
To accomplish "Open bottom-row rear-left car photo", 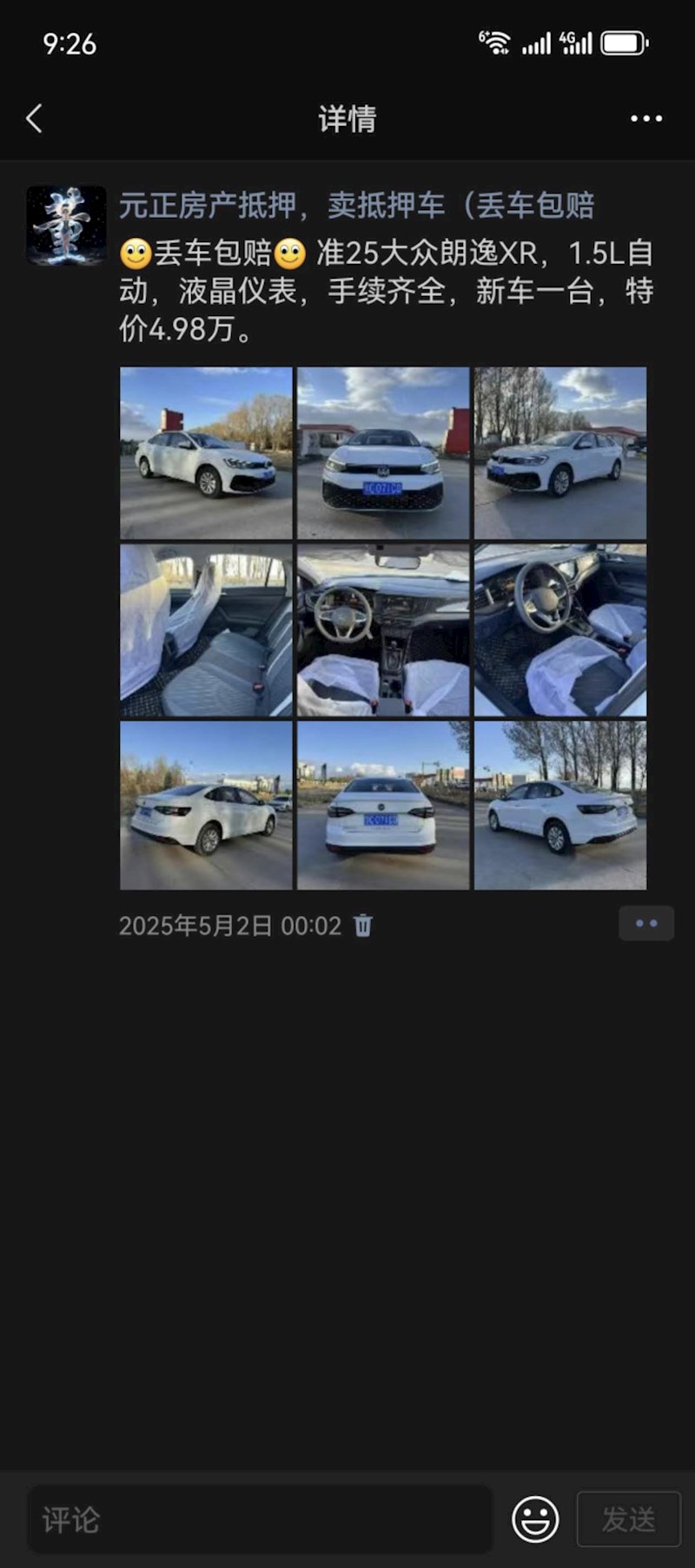I will pos(206,806).
